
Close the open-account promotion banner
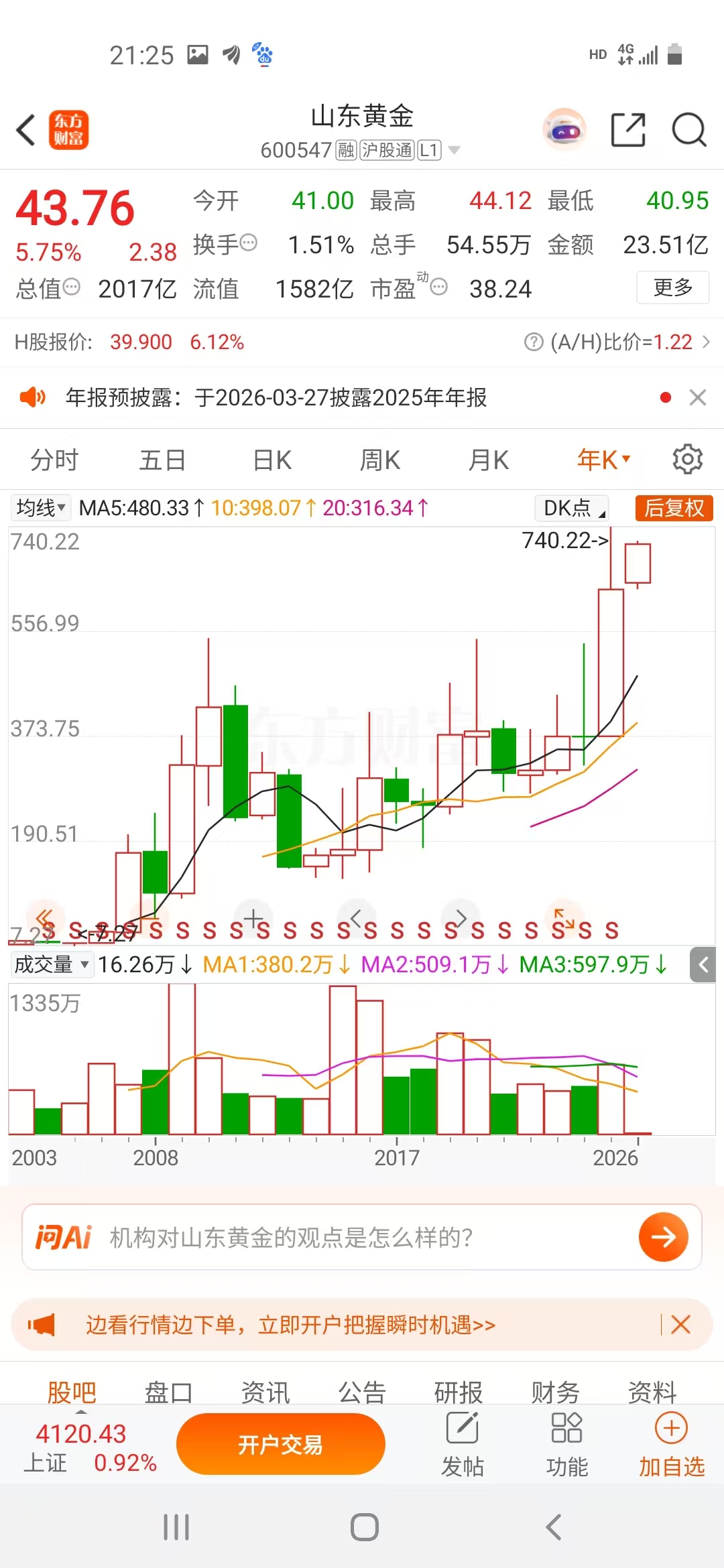[x=680, y=1325]
